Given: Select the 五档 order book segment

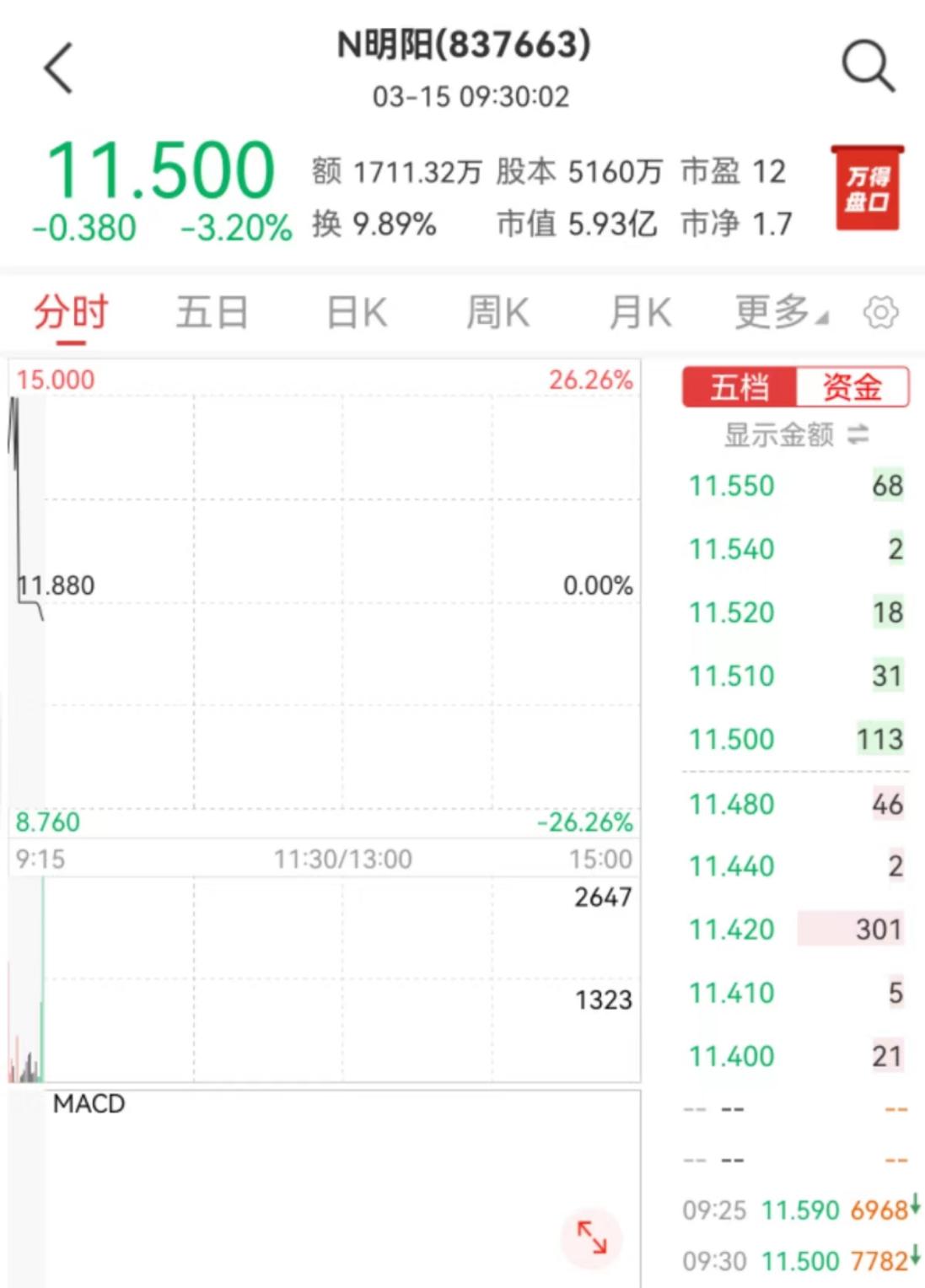Looking at the screenshot, I should [x=739, y=387].
